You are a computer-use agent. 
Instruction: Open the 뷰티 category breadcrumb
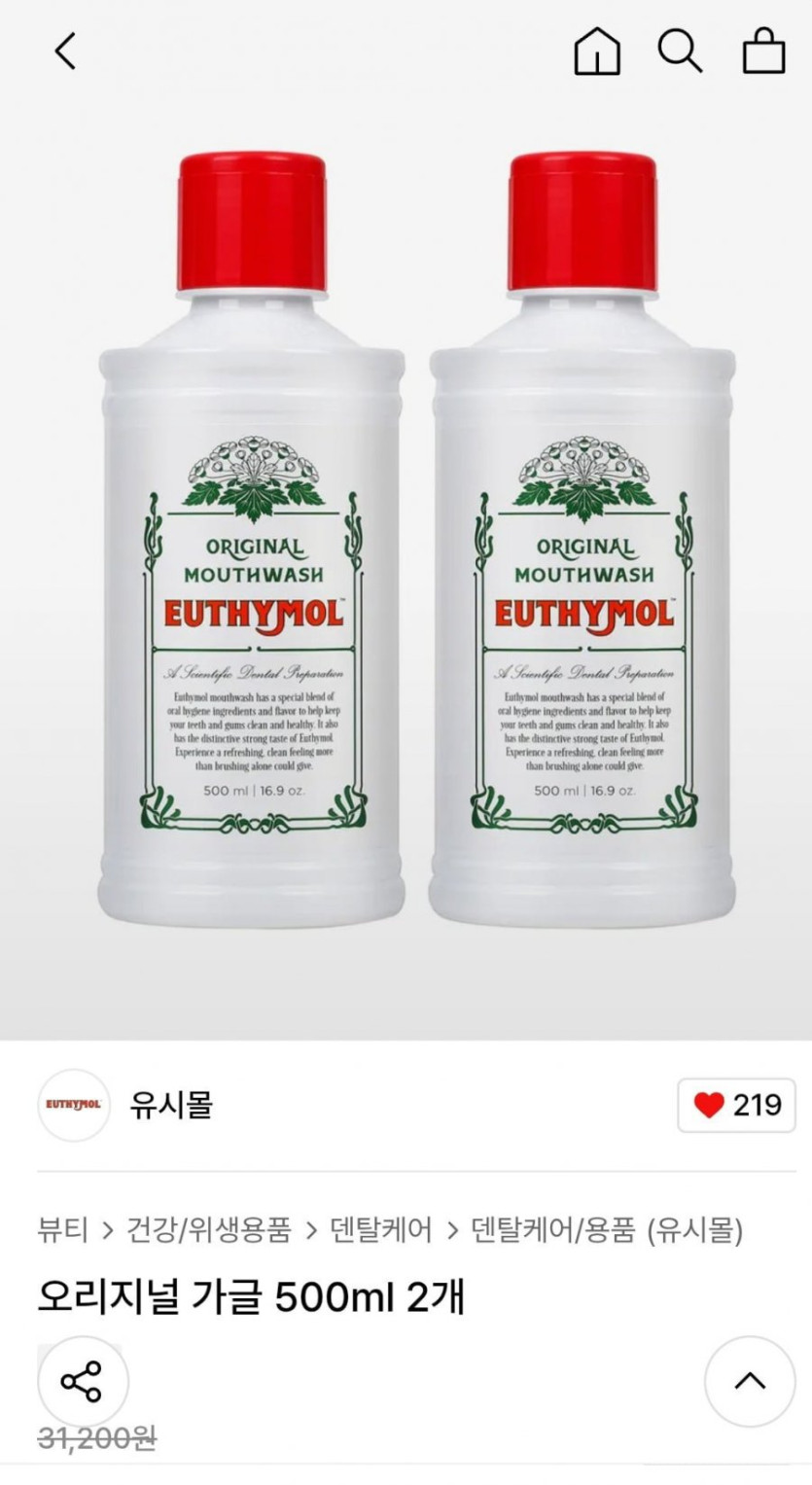(x=62, y=1230)
